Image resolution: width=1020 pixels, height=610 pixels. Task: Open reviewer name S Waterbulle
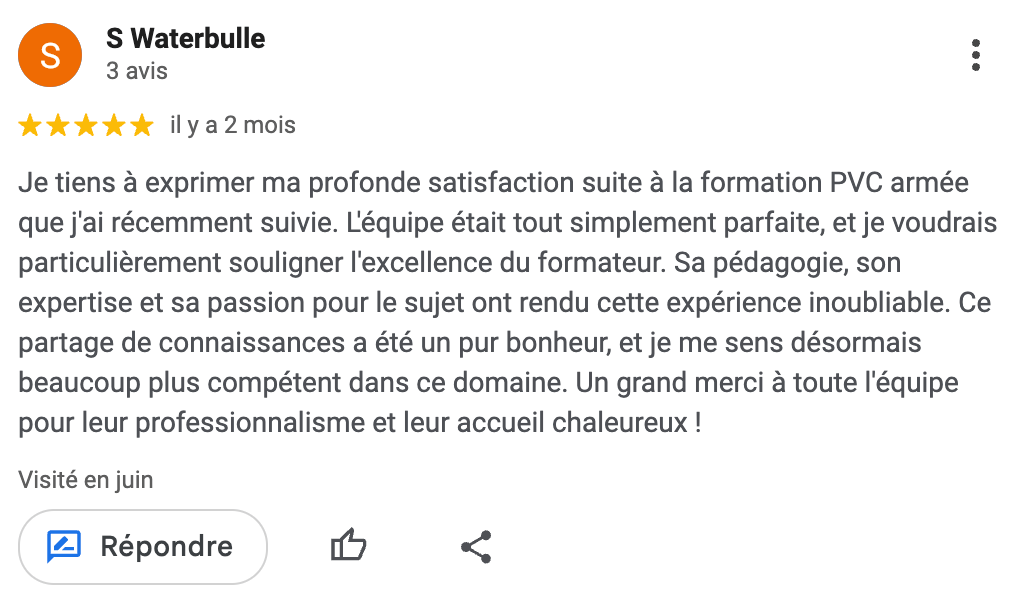(185, 39)
